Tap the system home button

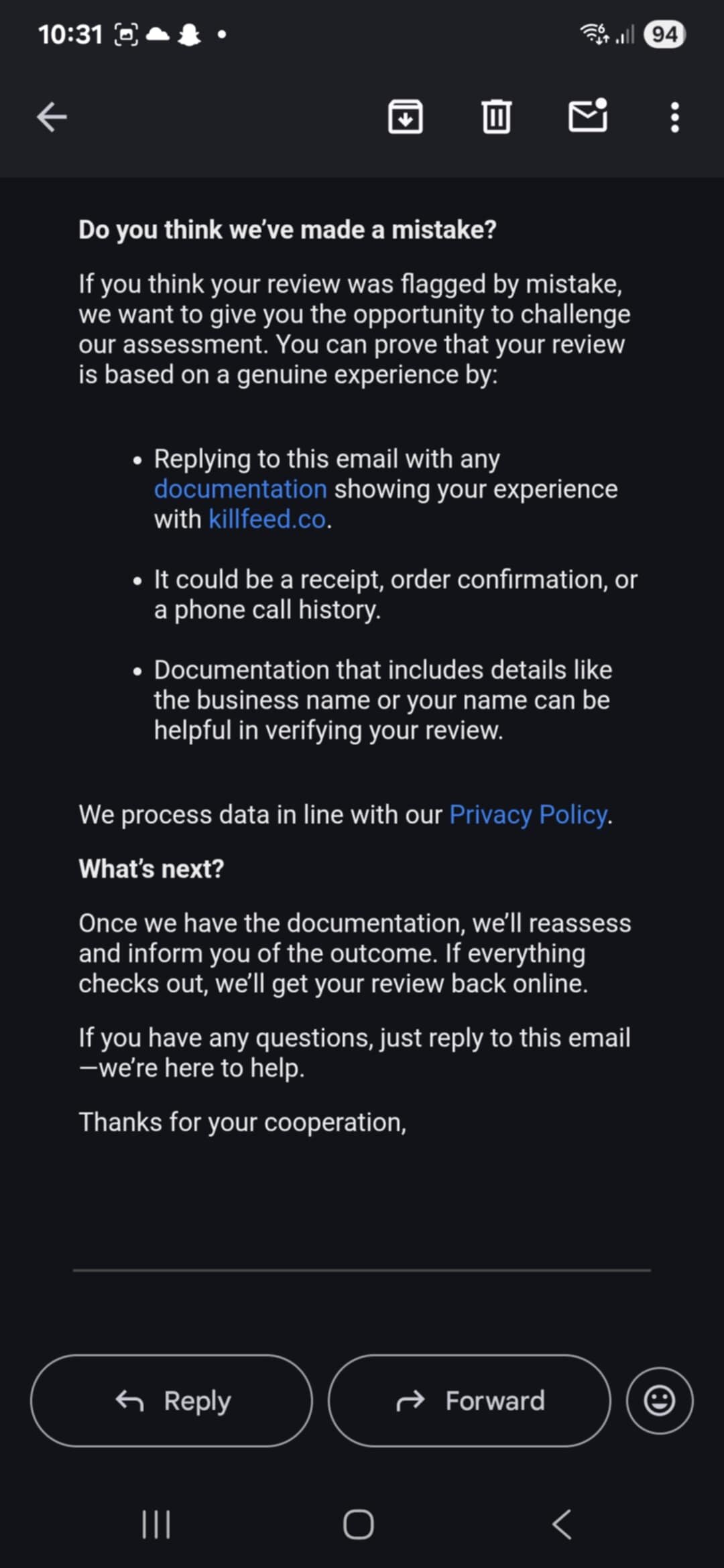359,1524
